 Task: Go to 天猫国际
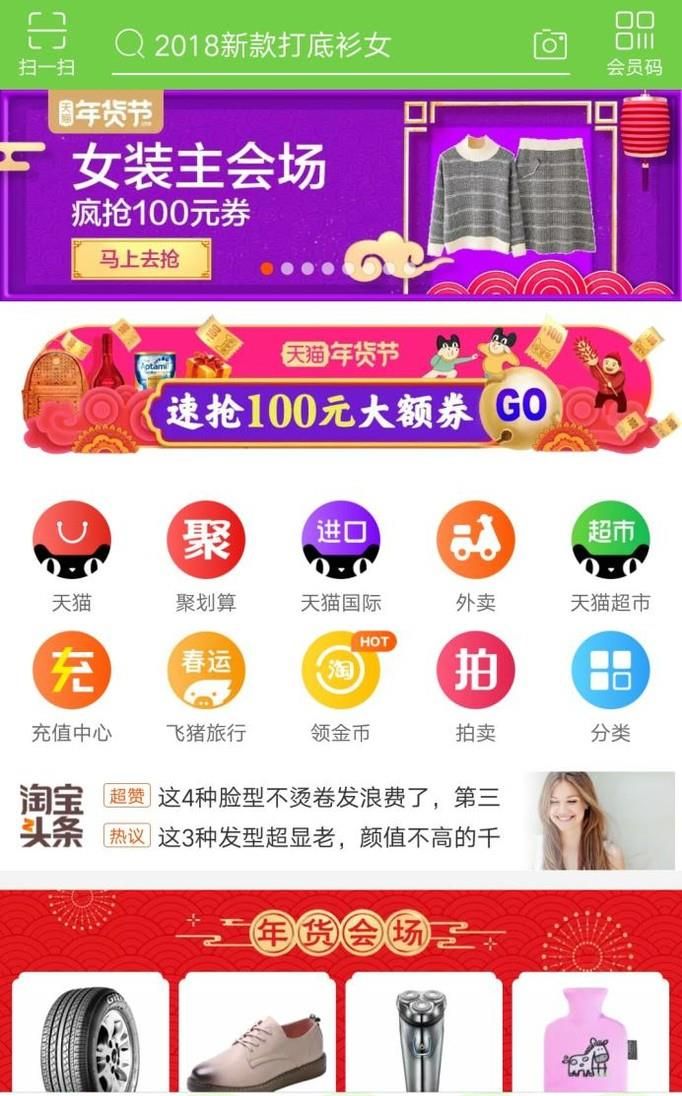click(x=341, y=553)
